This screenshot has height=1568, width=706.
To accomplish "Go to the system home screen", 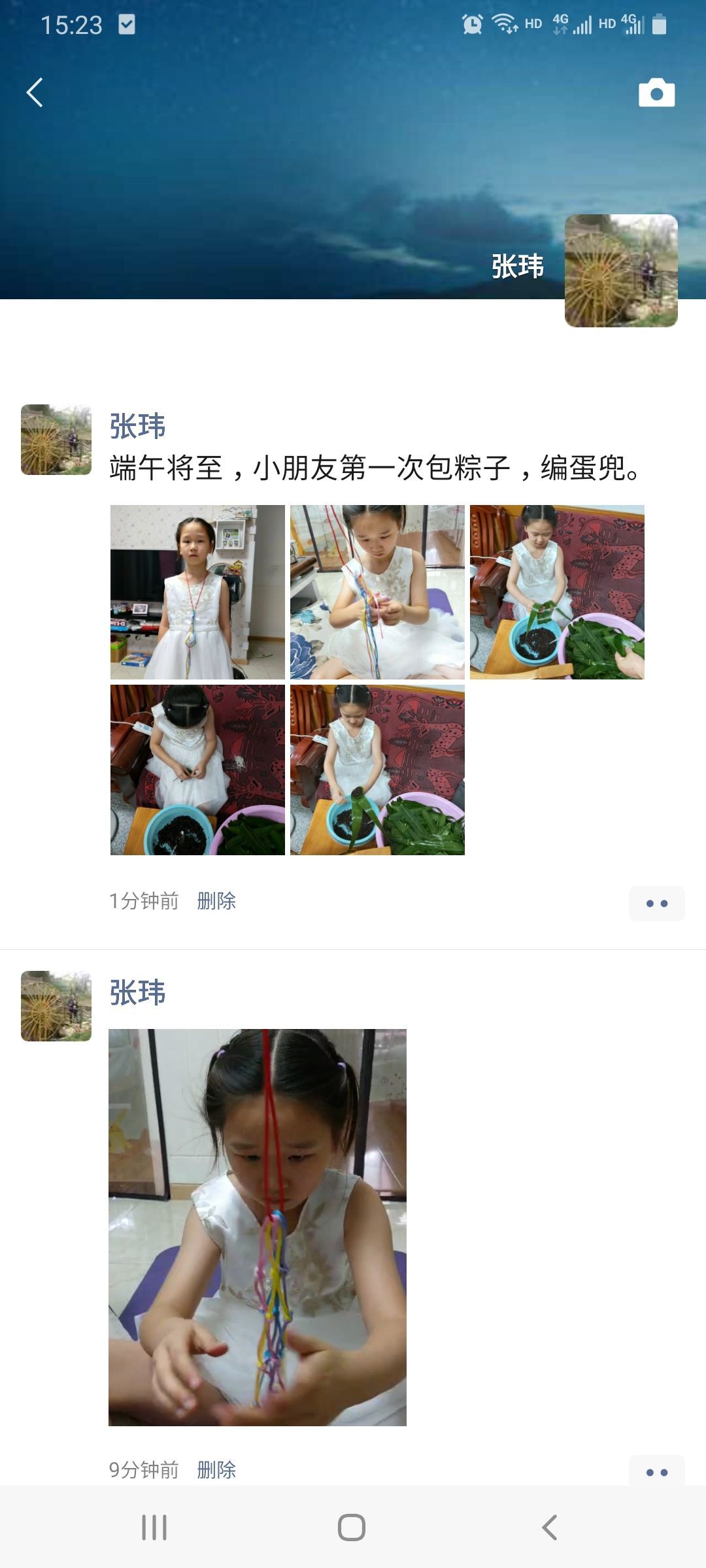I will (x=352, y=1527).
